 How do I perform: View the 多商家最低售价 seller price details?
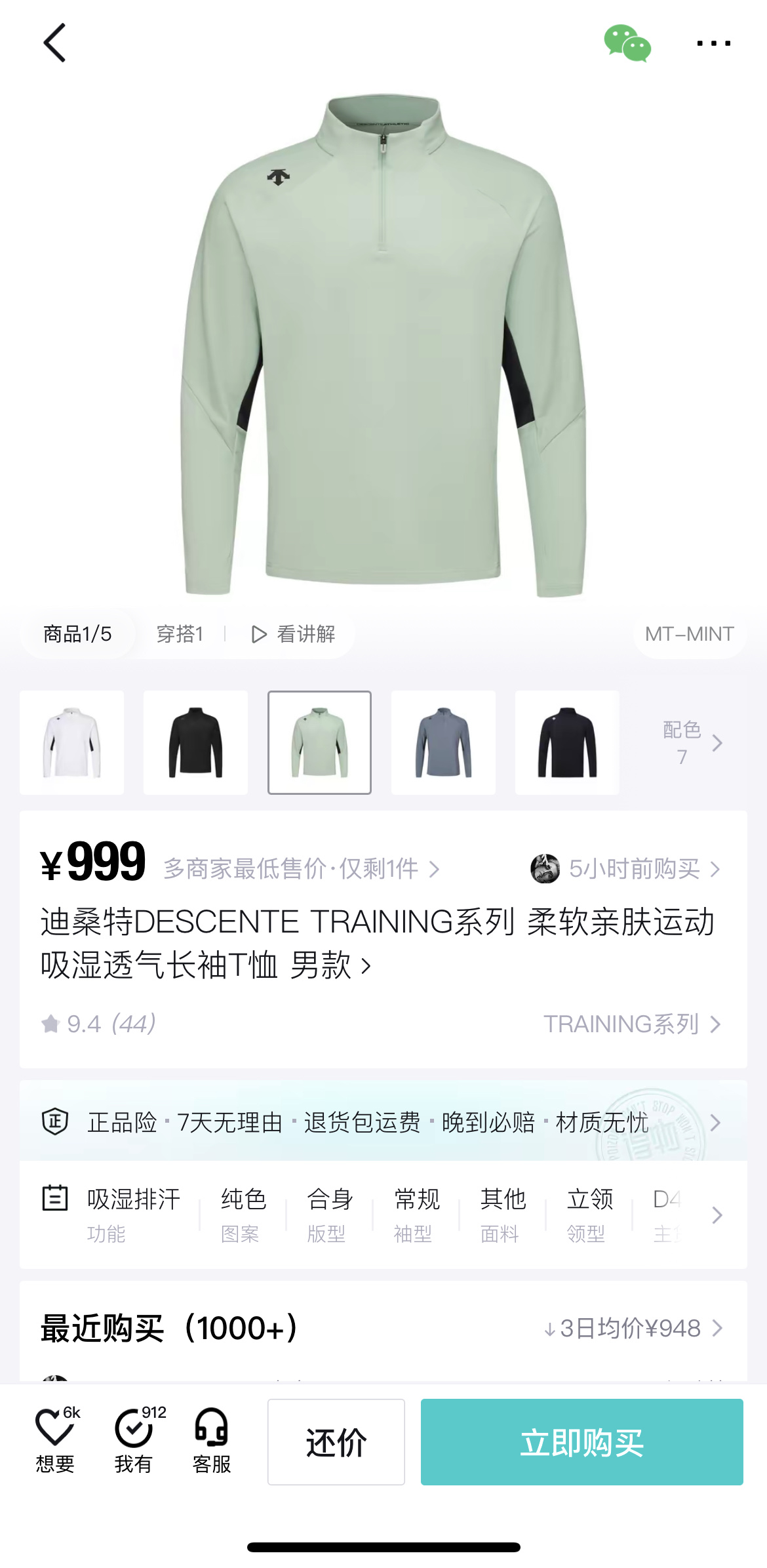(302, 869)
